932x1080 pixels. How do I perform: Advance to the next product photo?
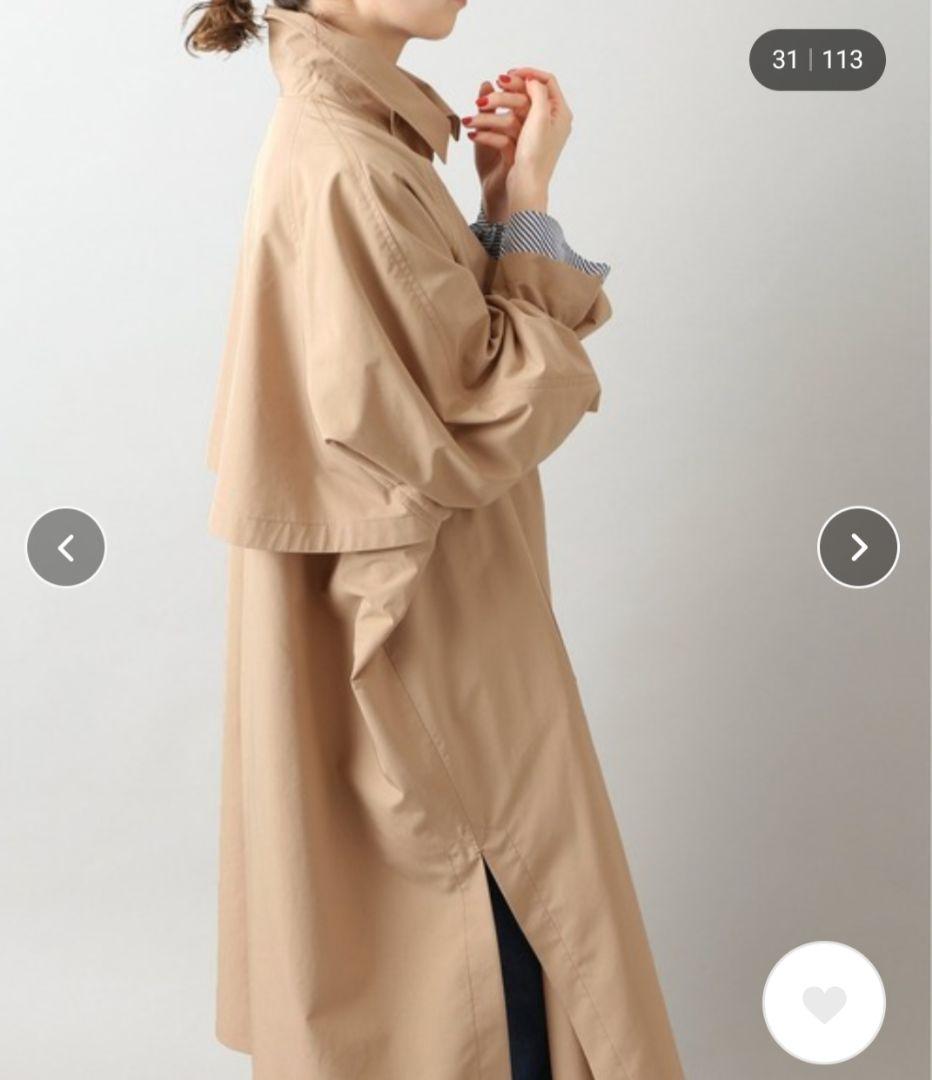(858, 547)
